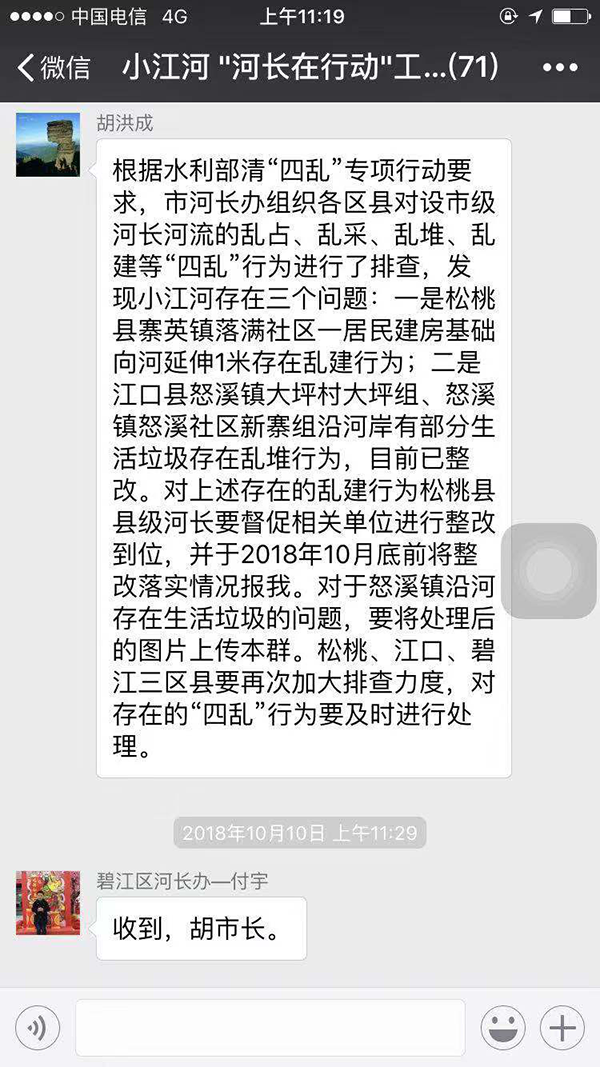Open 付宇's profile avatar
The width and height of the screenshot is (600, 1067).
point(47,903)
